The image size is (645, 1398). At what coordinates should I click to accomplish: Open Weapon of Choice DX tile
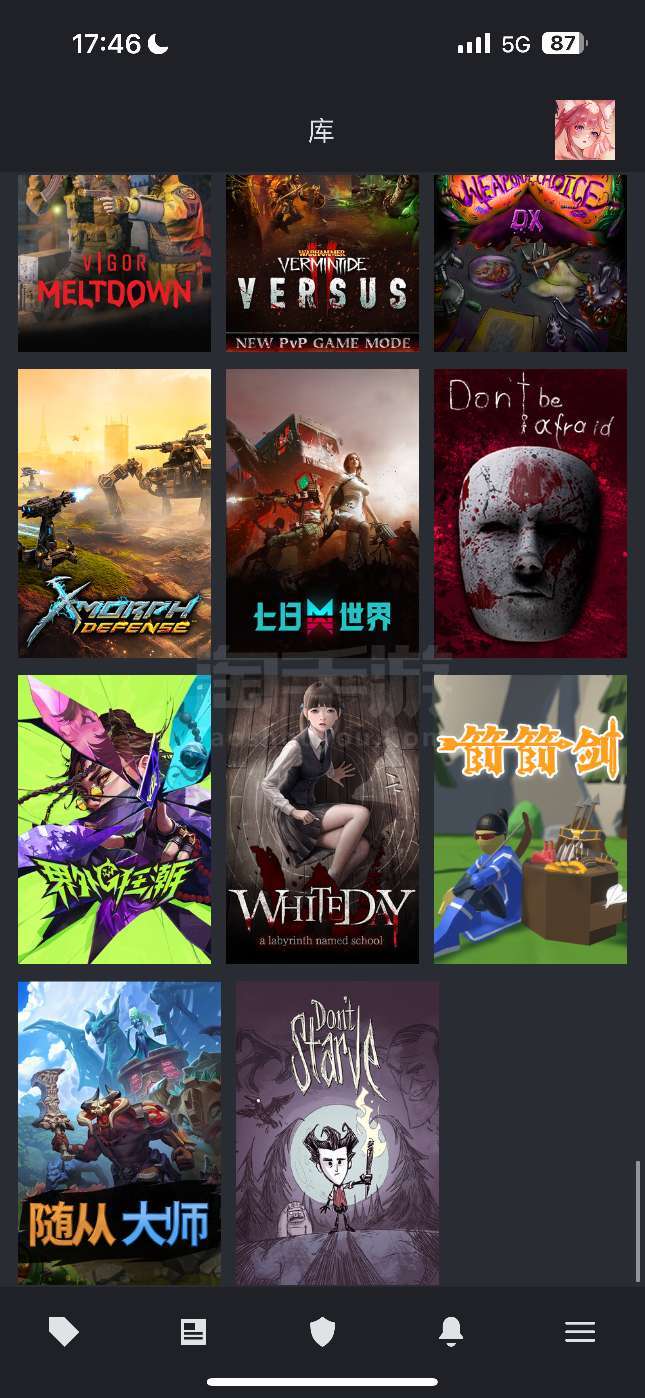pos(530,263)
